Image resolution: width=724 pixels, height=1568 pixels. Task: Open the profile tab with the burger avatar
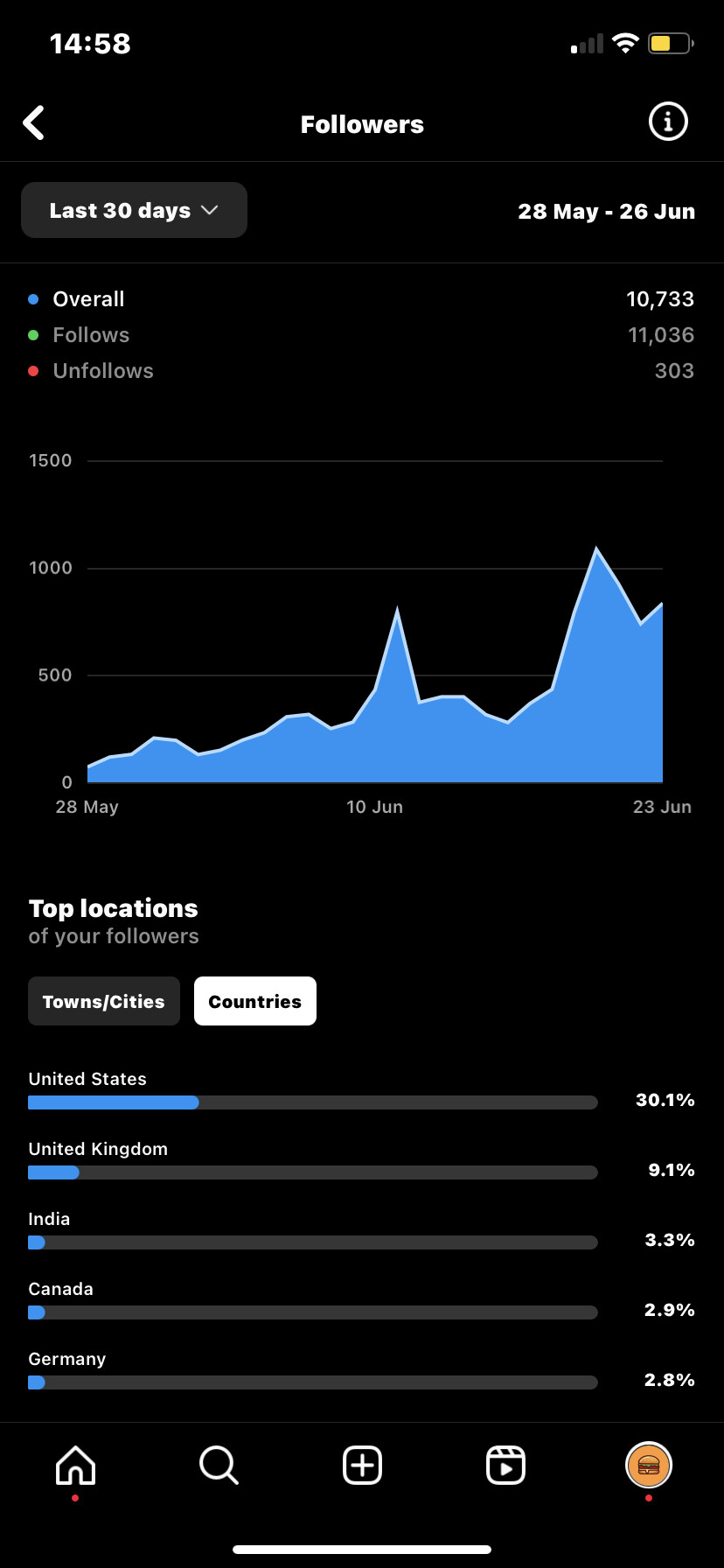649,1465
